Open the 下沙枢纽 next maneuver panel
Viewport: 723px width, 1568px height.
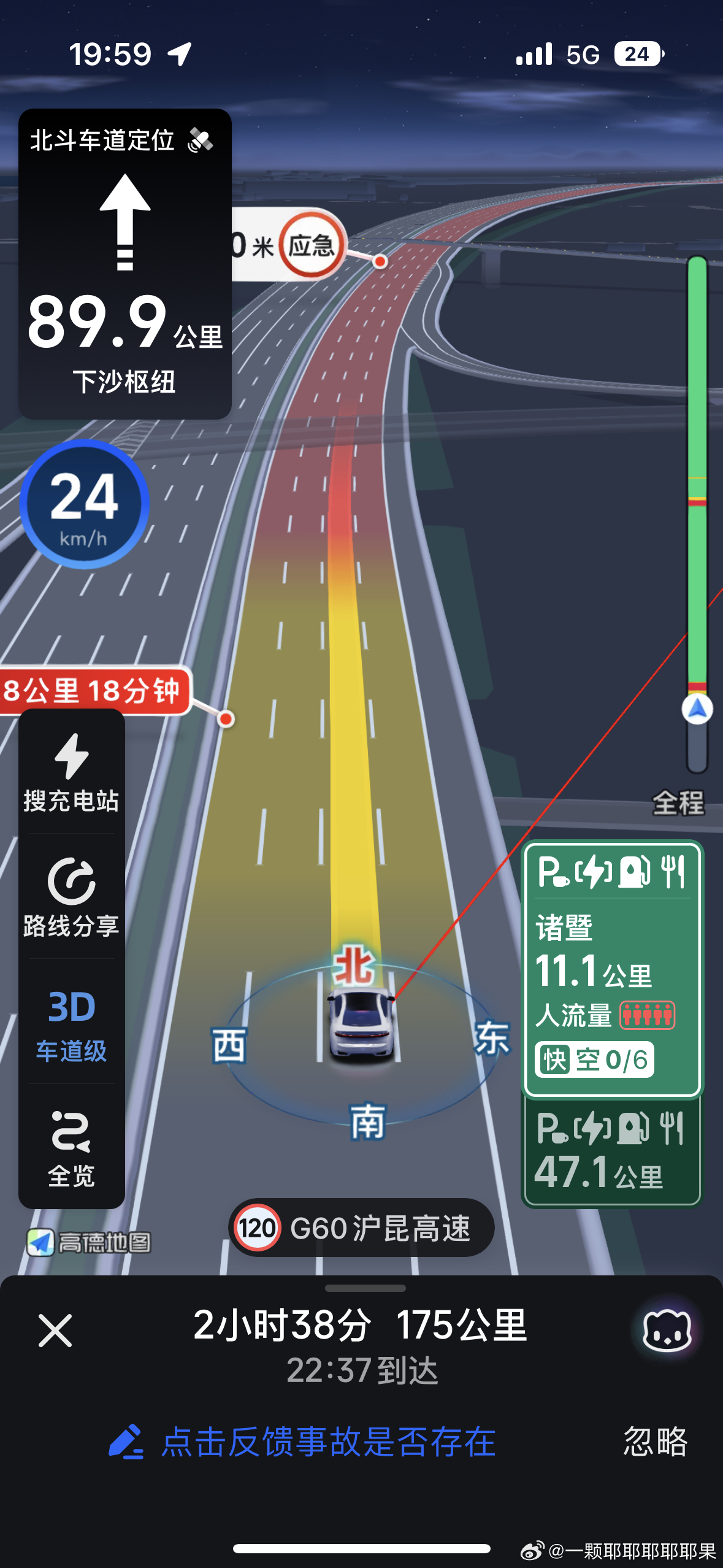click(x=125, y=264)
